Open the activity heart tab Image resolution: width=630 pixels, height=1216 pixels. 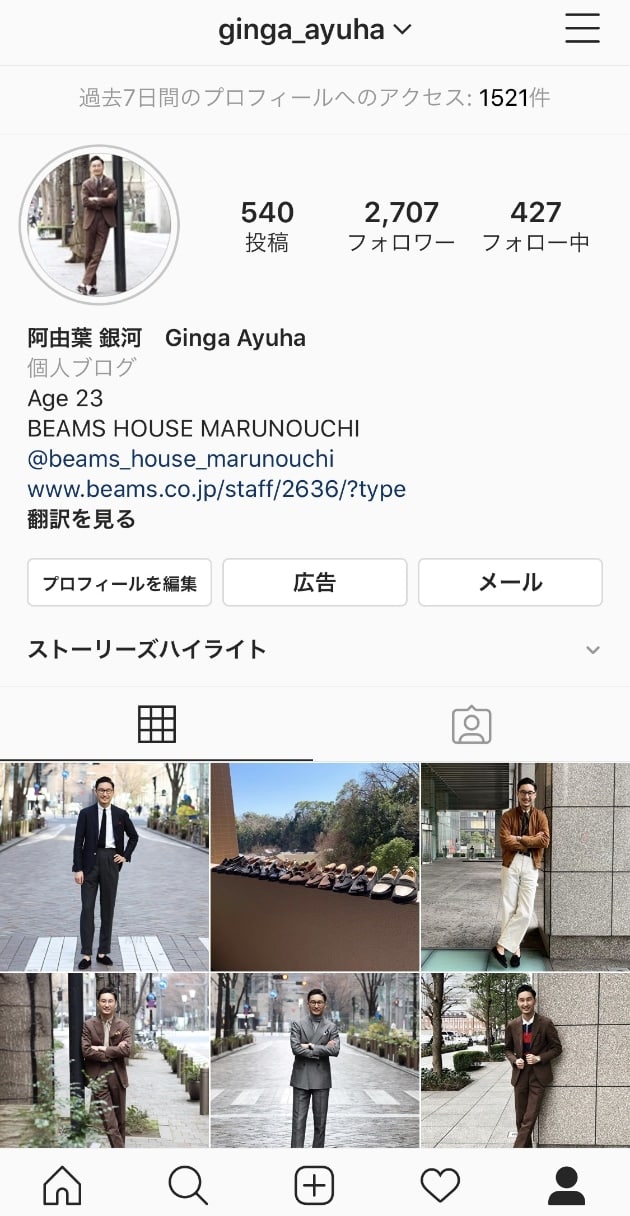pos(440,1185)
